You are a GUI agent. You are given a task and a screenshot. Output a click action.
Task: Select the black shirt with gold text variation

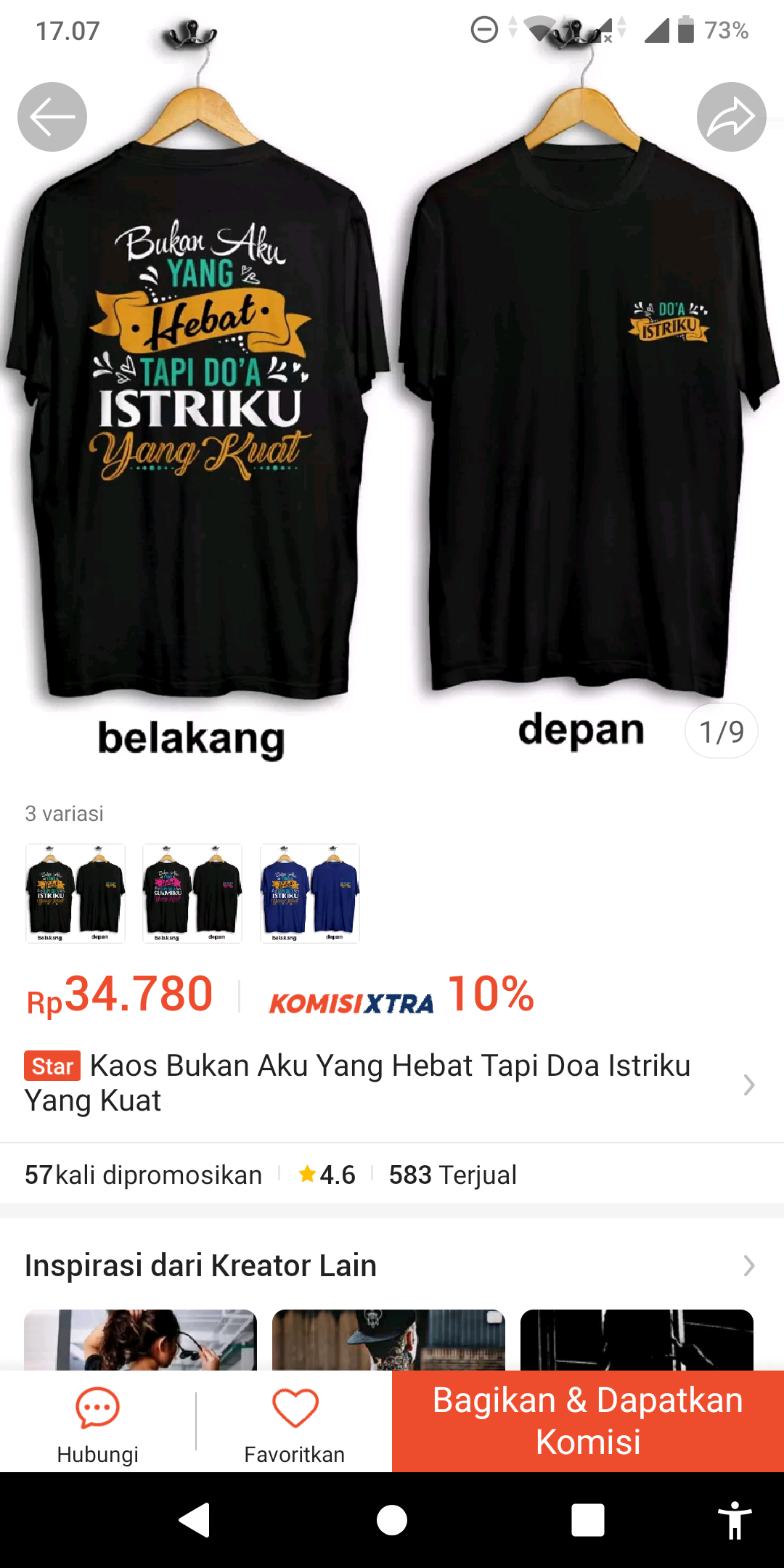(x=75, y=893)
